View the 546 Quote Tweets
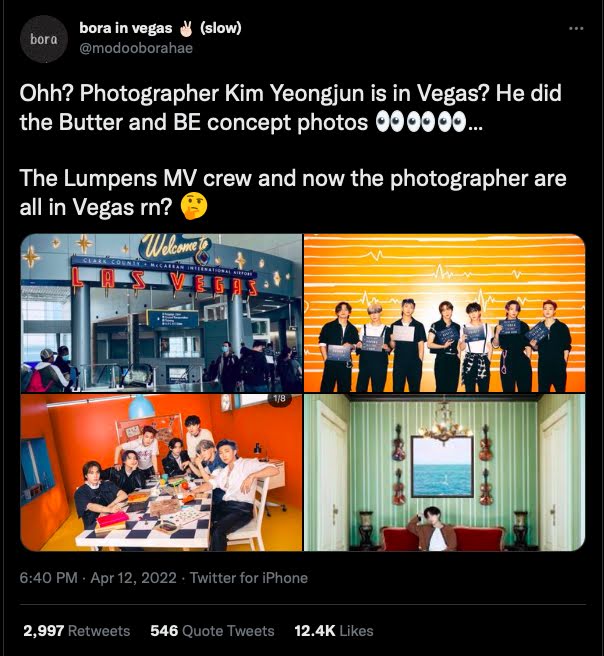The width and height of the screenshot is (604, 656). (x=212, y=631)
